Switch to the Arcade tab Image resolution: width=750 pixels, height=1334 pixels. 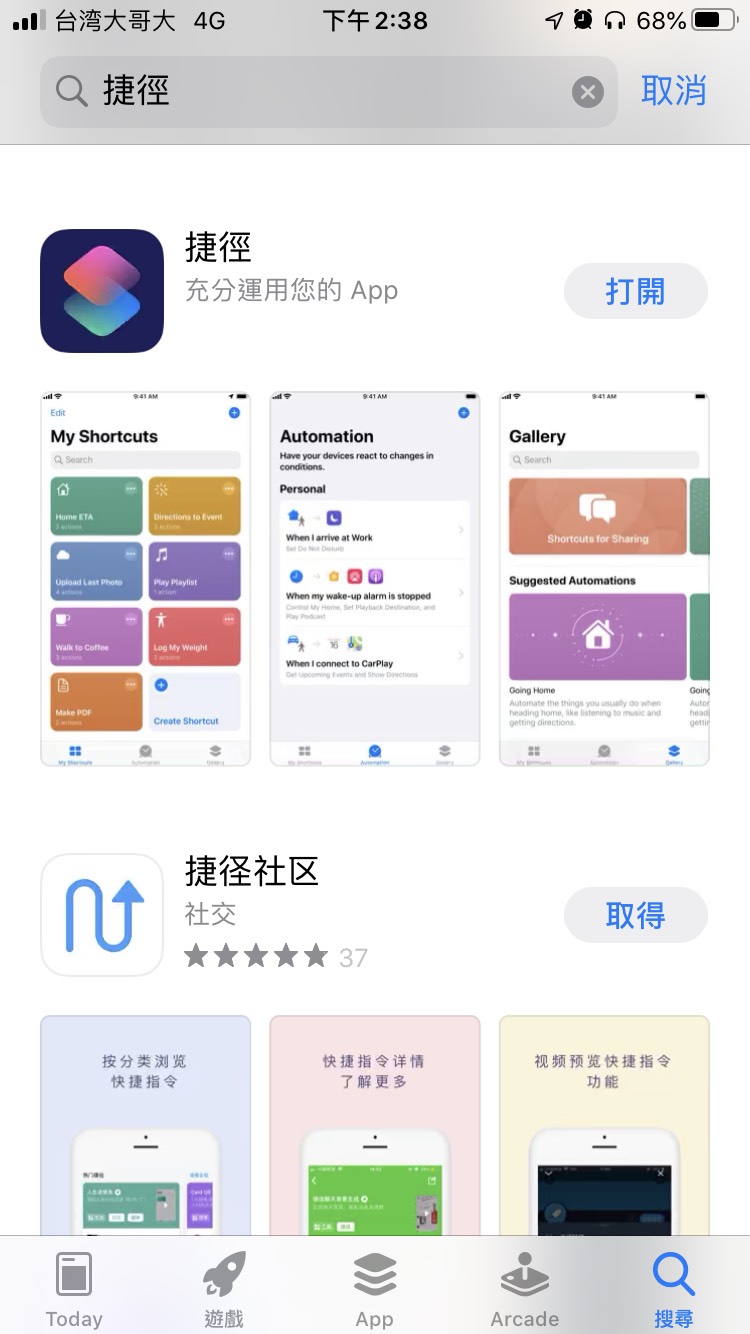524,1288
